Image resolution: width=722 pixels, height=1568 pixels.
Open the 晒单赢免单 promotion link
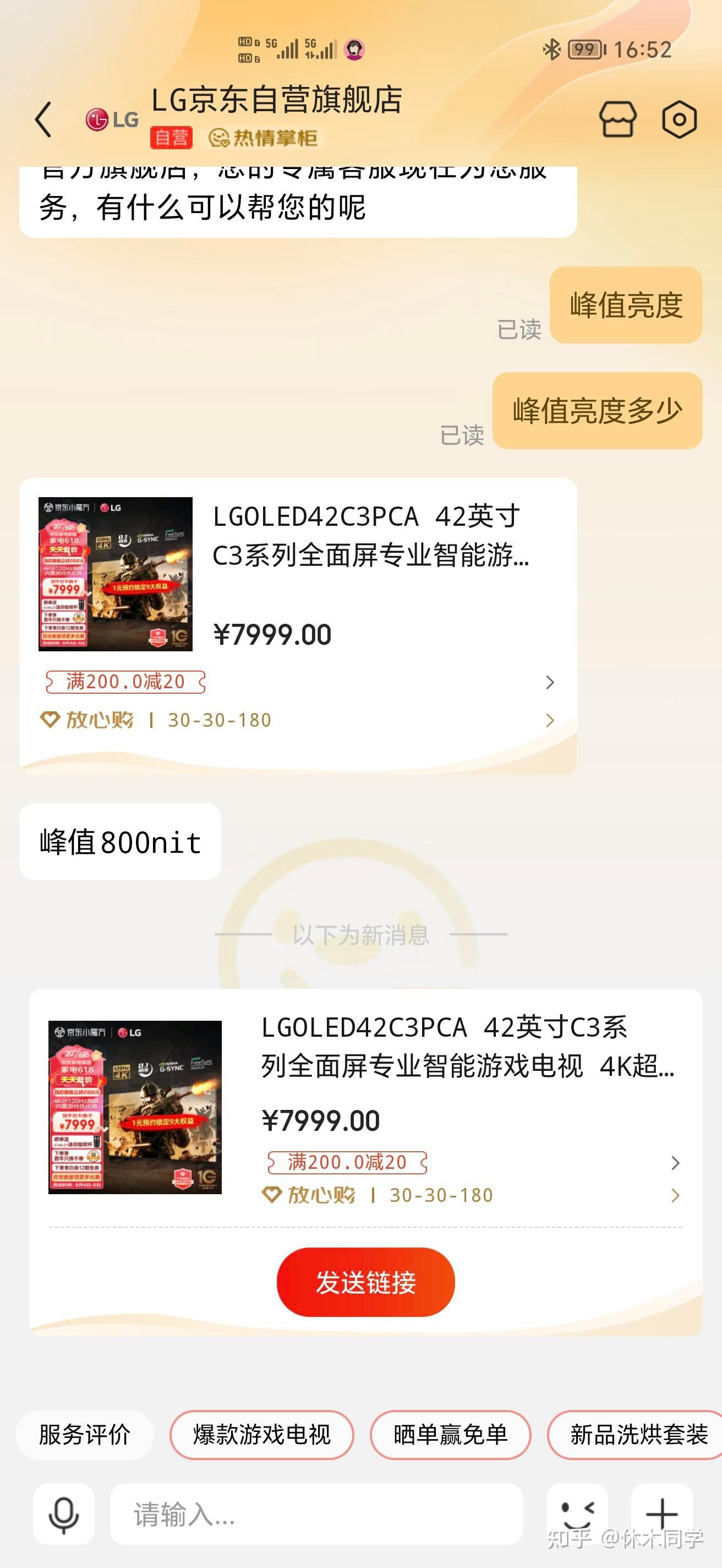click(450, 1435)
